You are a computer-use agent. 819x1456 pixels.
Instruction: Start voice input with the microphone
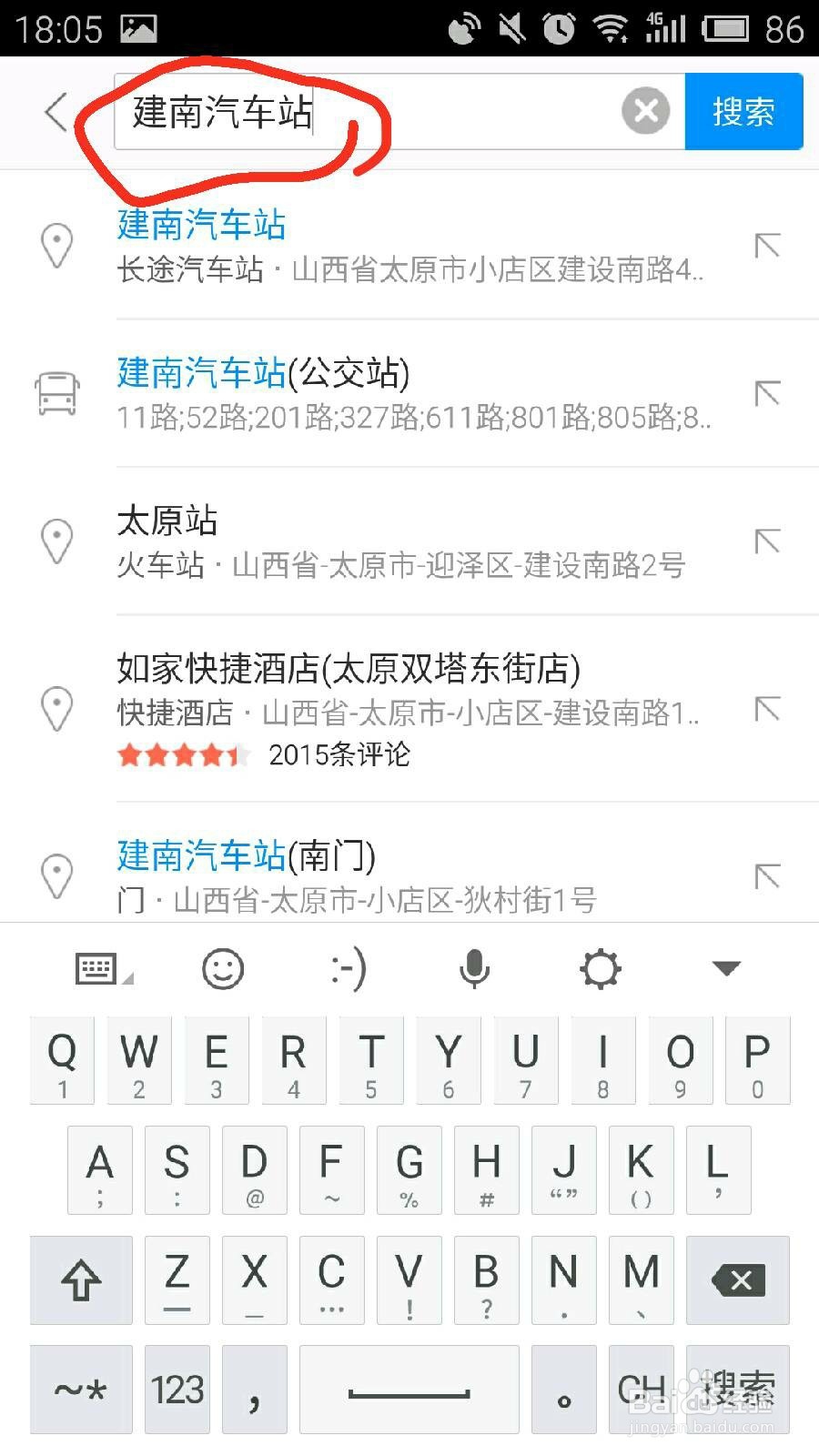pos(474,968)
